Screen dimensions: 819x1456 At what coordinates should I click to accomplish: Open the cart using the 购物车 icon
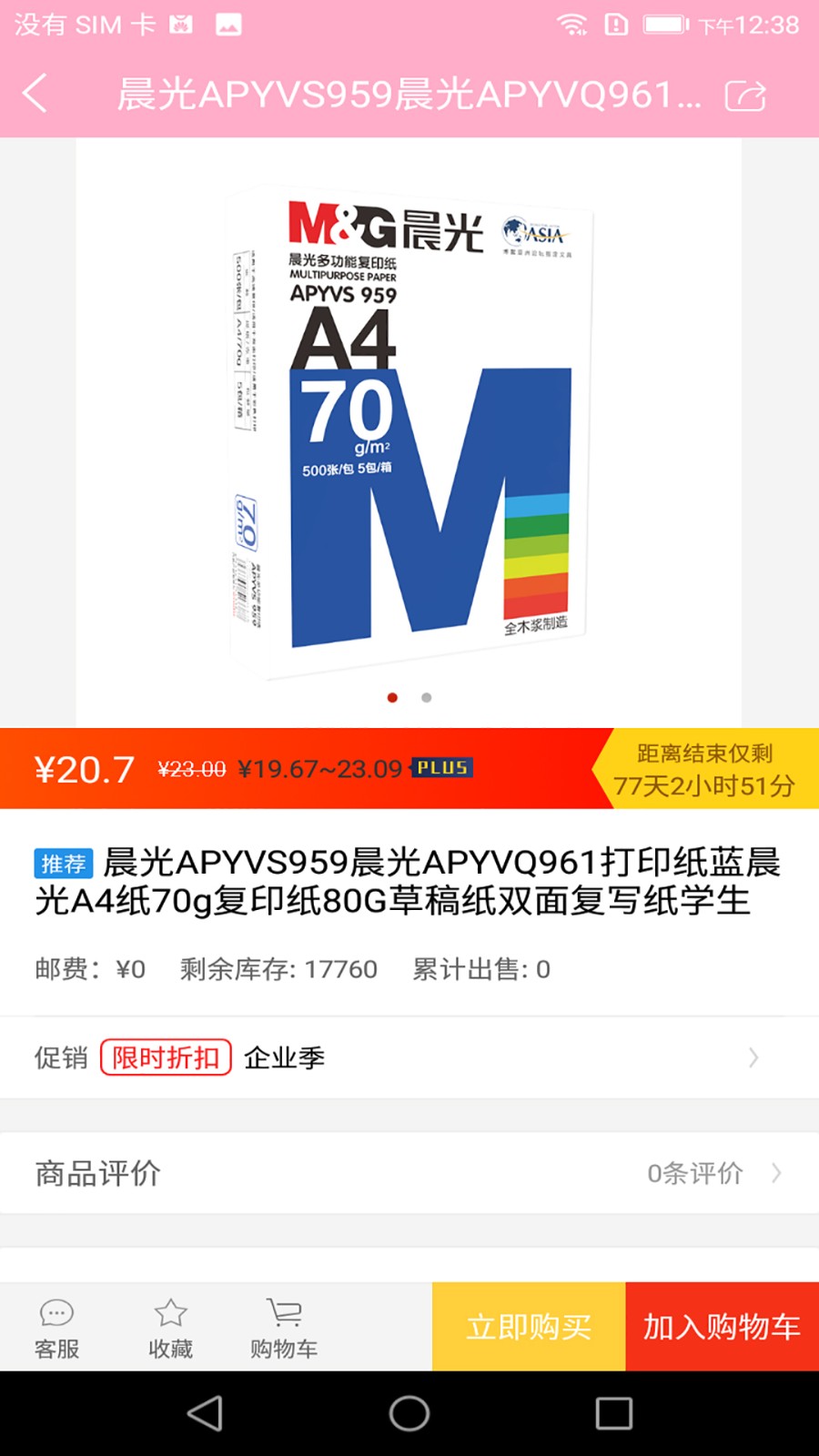(283, 1326)
